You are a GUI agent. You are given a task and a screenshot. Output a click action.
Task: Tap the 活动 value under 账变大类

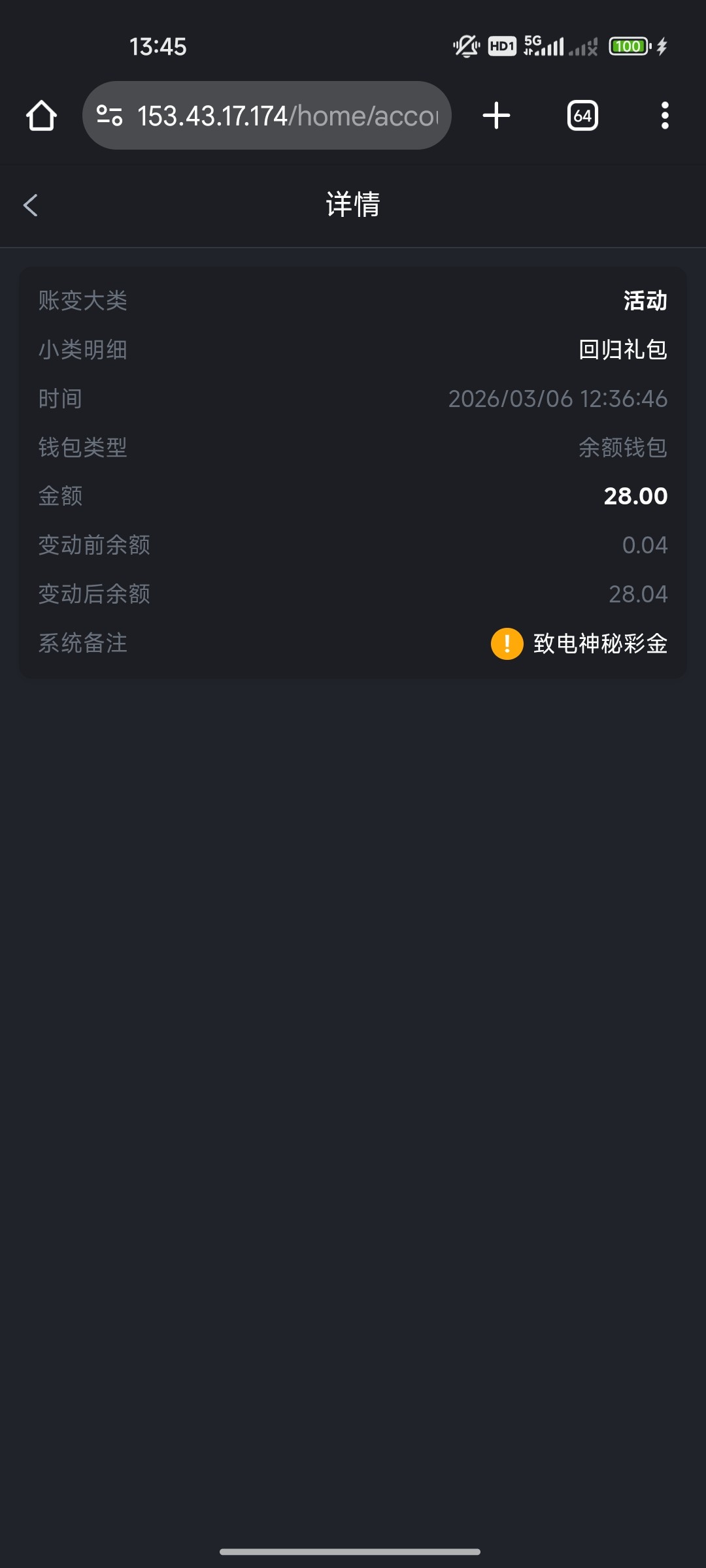pos(645,301)
